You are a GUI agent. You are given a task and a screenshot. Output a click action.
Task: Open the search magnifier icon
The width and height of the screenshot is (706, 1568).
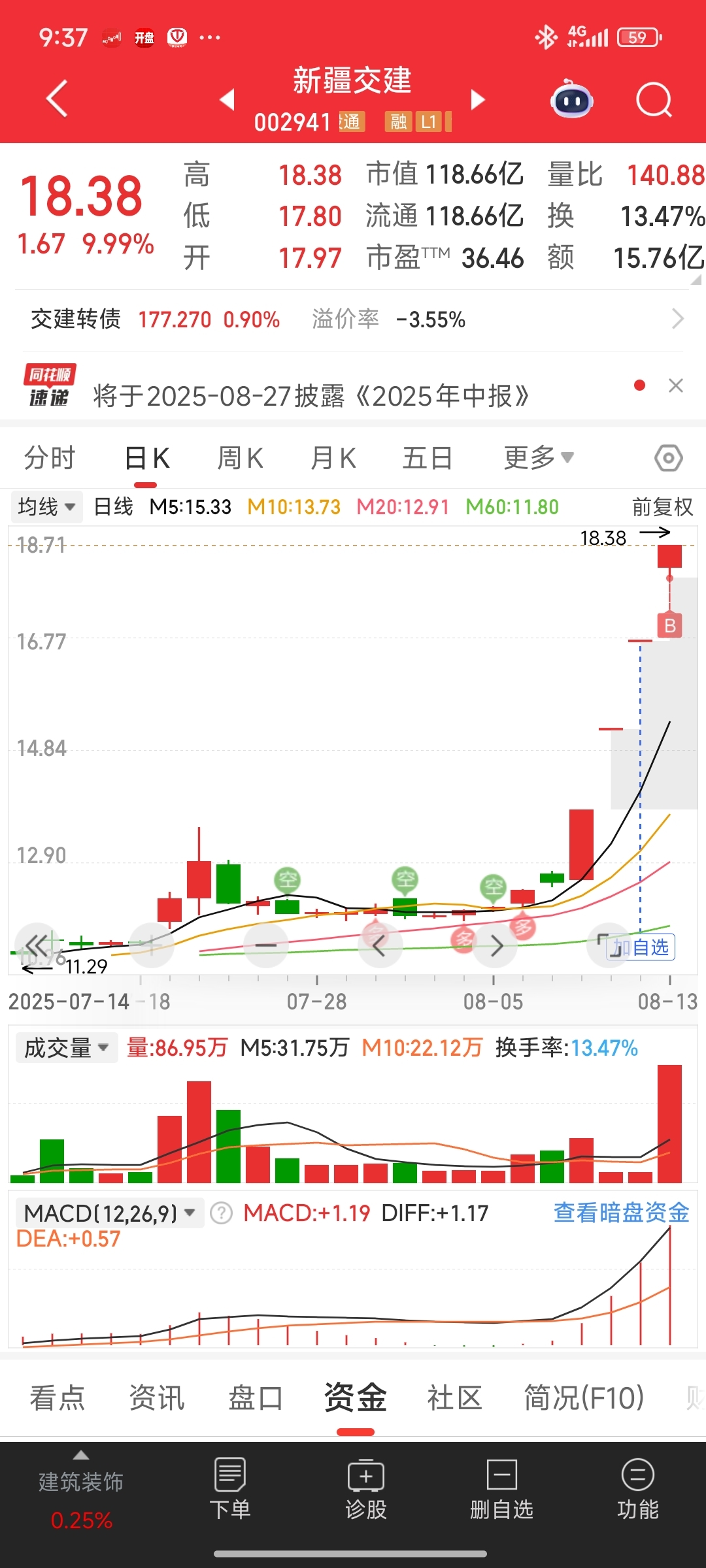tap(654, 100)
